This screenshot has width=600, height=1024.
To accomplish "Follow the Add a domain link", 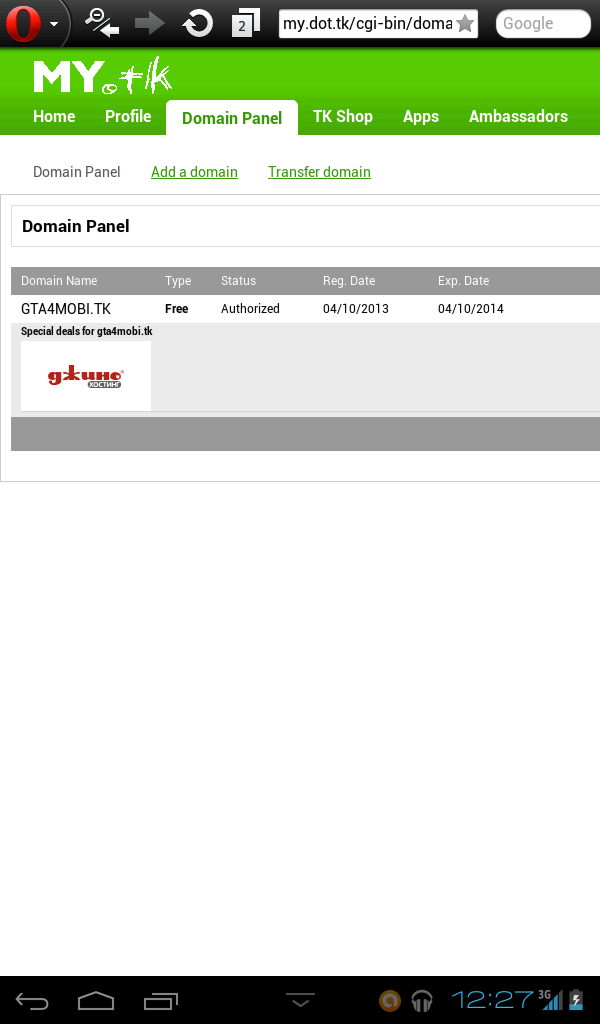I will coord(195,172).
